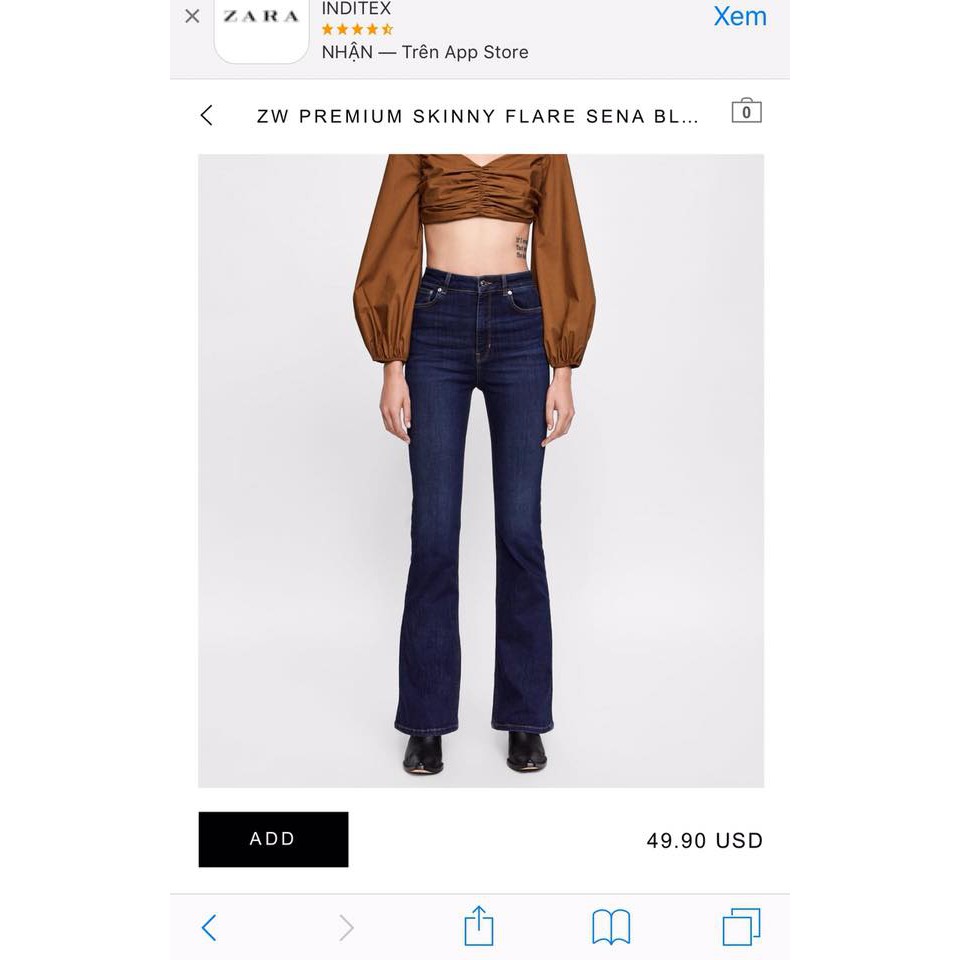The image size is (960, 960).
Task: Add the jeans with the ADD button
Action: [273, 839]
